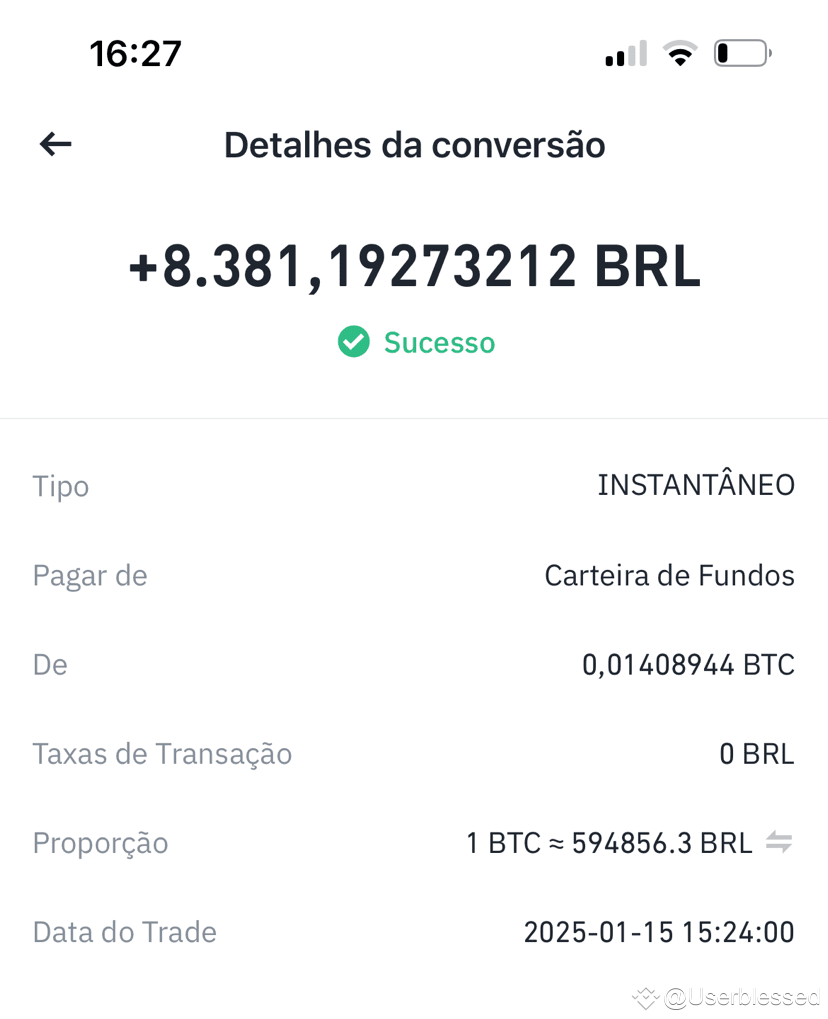This screenshot has height=1019, width=828.
Task: Tap the battery indicator icon
Action: (x=740, y=53)
